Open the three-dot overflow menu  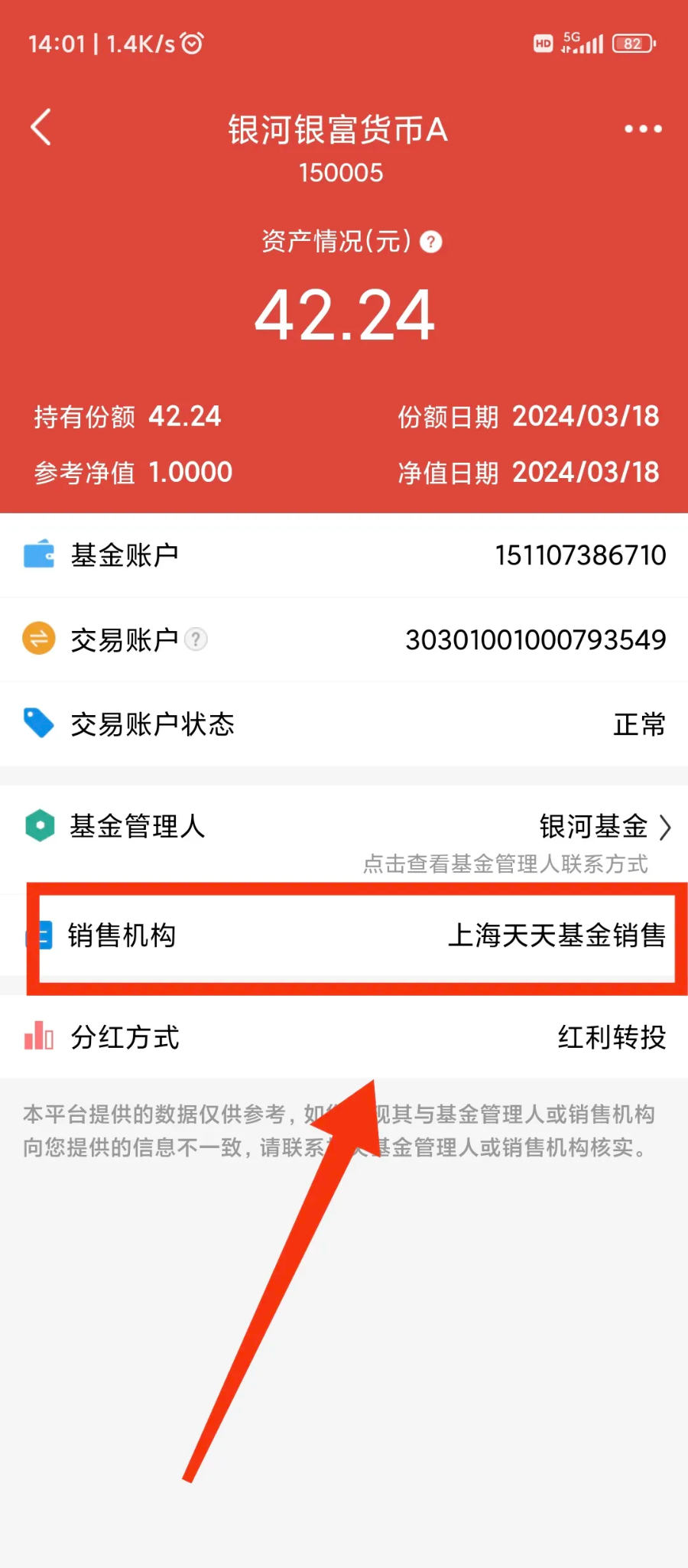click(643, 128)
